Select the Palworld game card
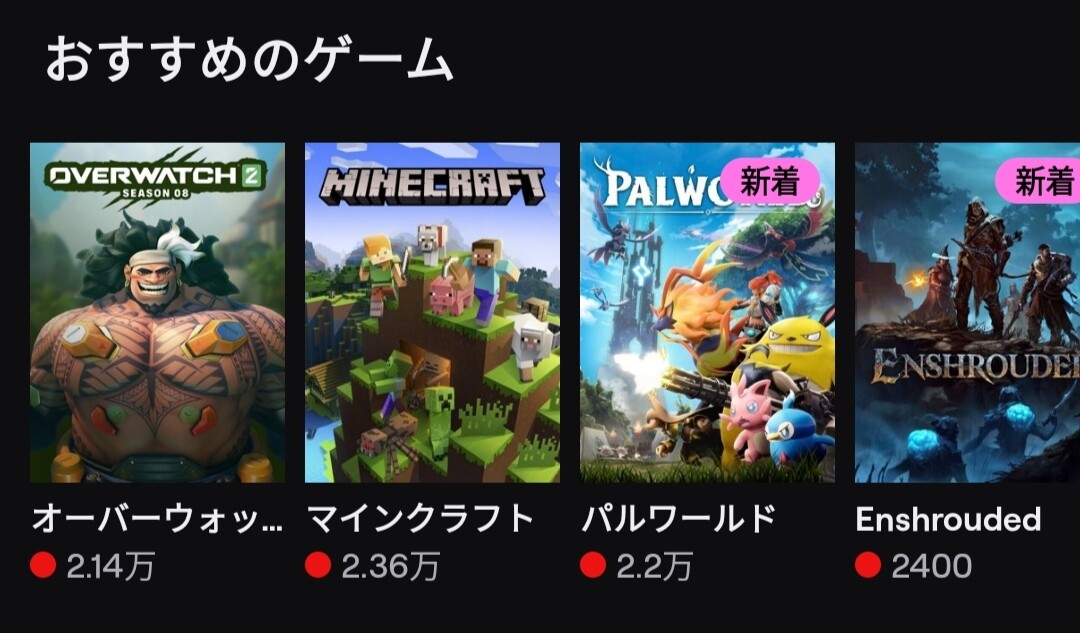1080x633 pixels. pos(707,312)
